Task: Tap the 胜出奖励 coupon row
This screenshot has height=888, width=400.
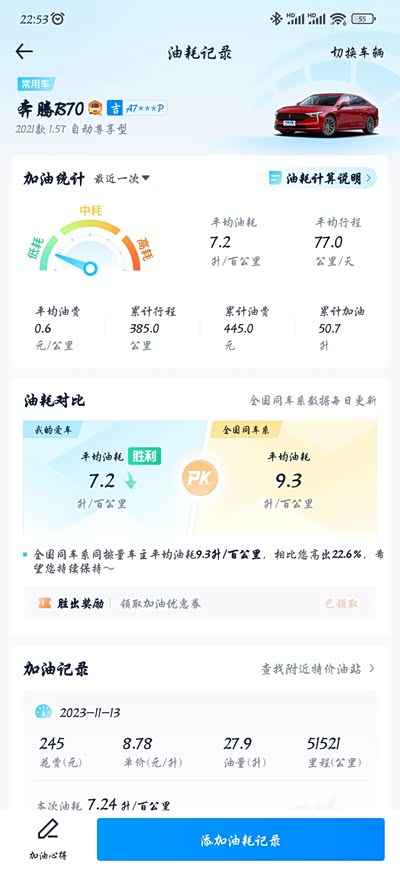Action: 199,603
